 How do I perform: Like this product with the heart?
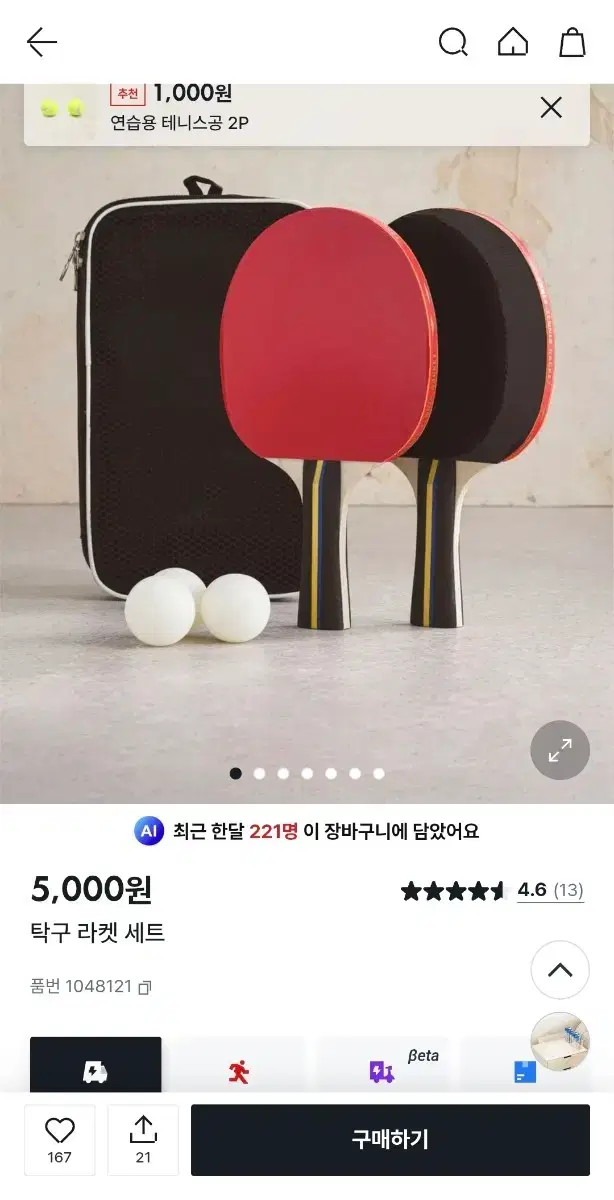pyautogui.click(x=60, y=1140)
